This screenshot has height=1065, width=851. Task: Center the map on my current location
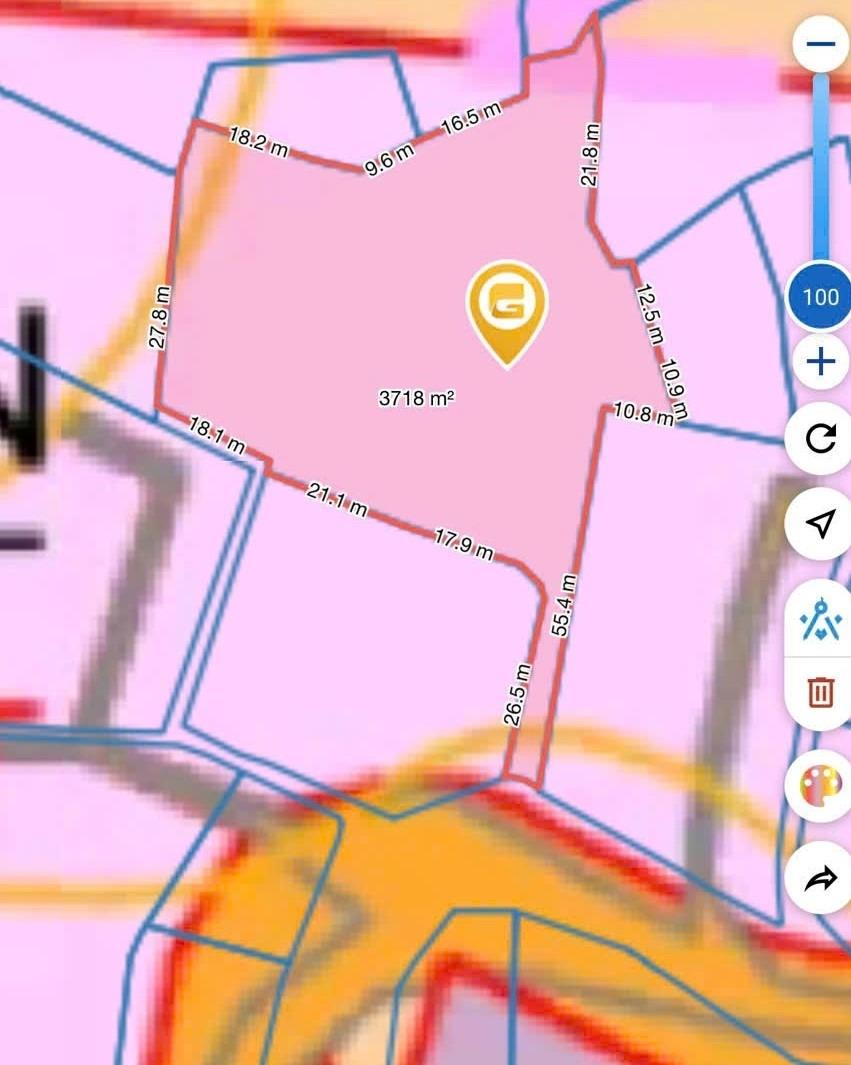[x=820, y=523]
